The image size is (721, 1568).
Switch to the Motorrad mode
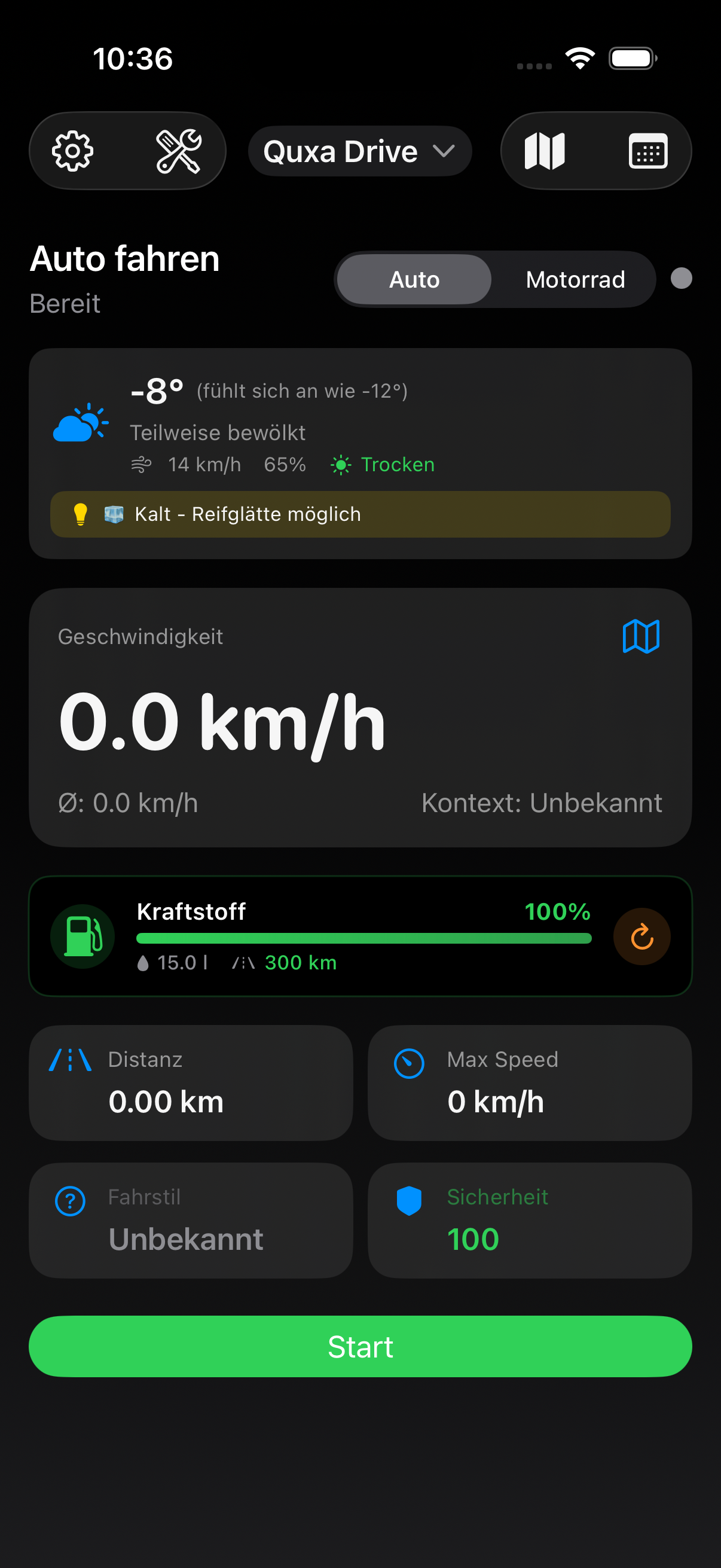click(x=575, y=279)
